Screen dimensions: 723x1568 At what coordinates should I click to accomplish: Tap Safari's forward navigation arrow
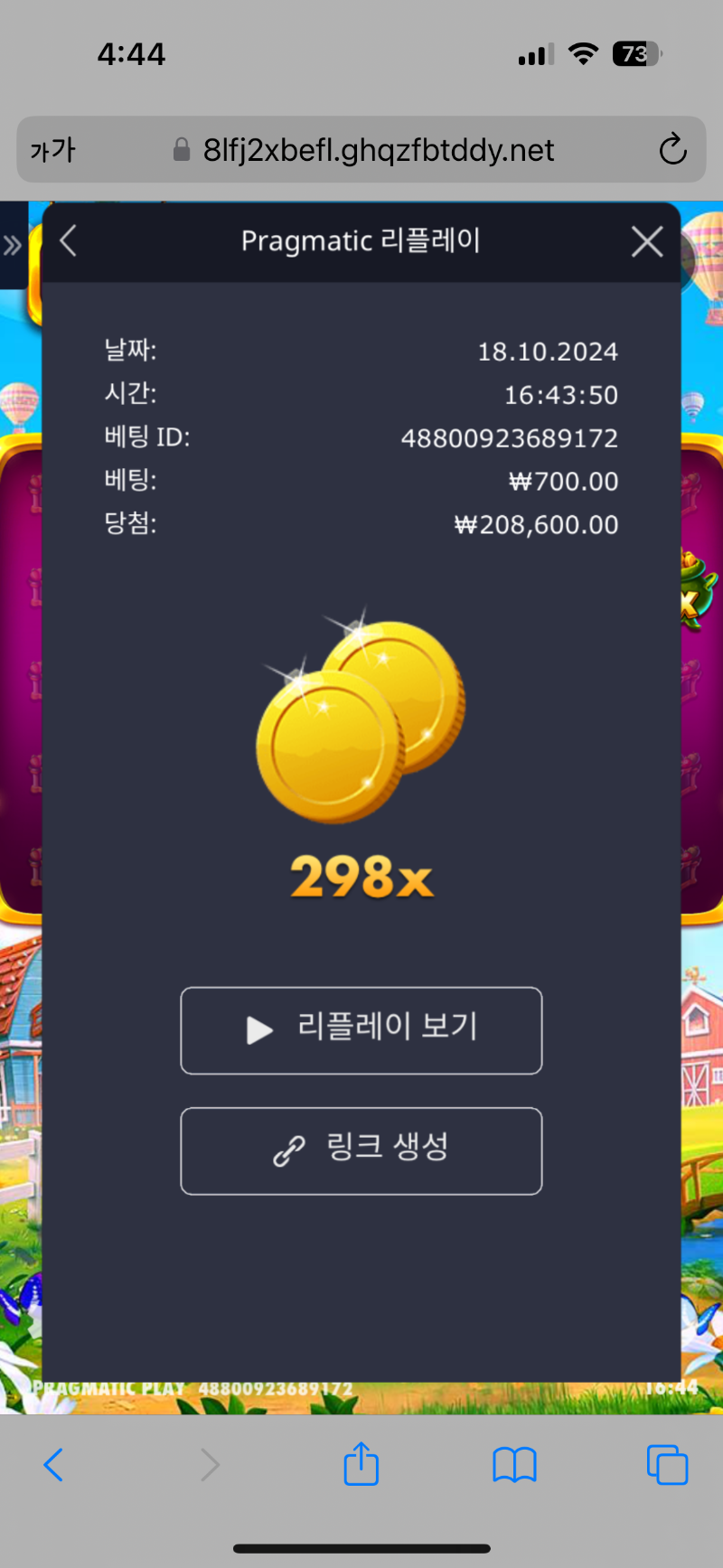tap(209, 1464)
